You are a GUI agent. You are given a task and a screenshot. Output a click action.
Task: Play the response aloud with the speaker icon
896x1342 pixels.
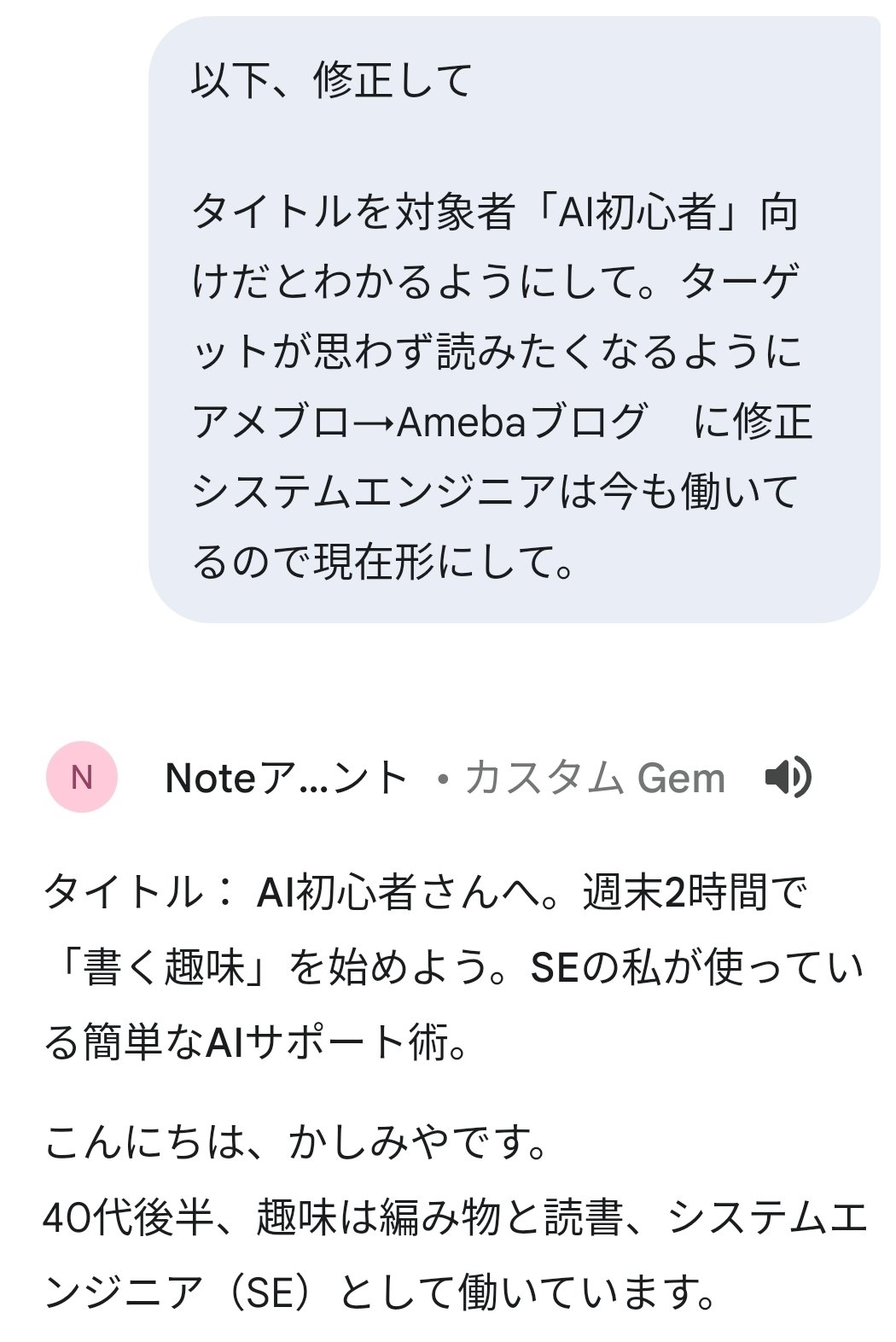click(788, 777)
